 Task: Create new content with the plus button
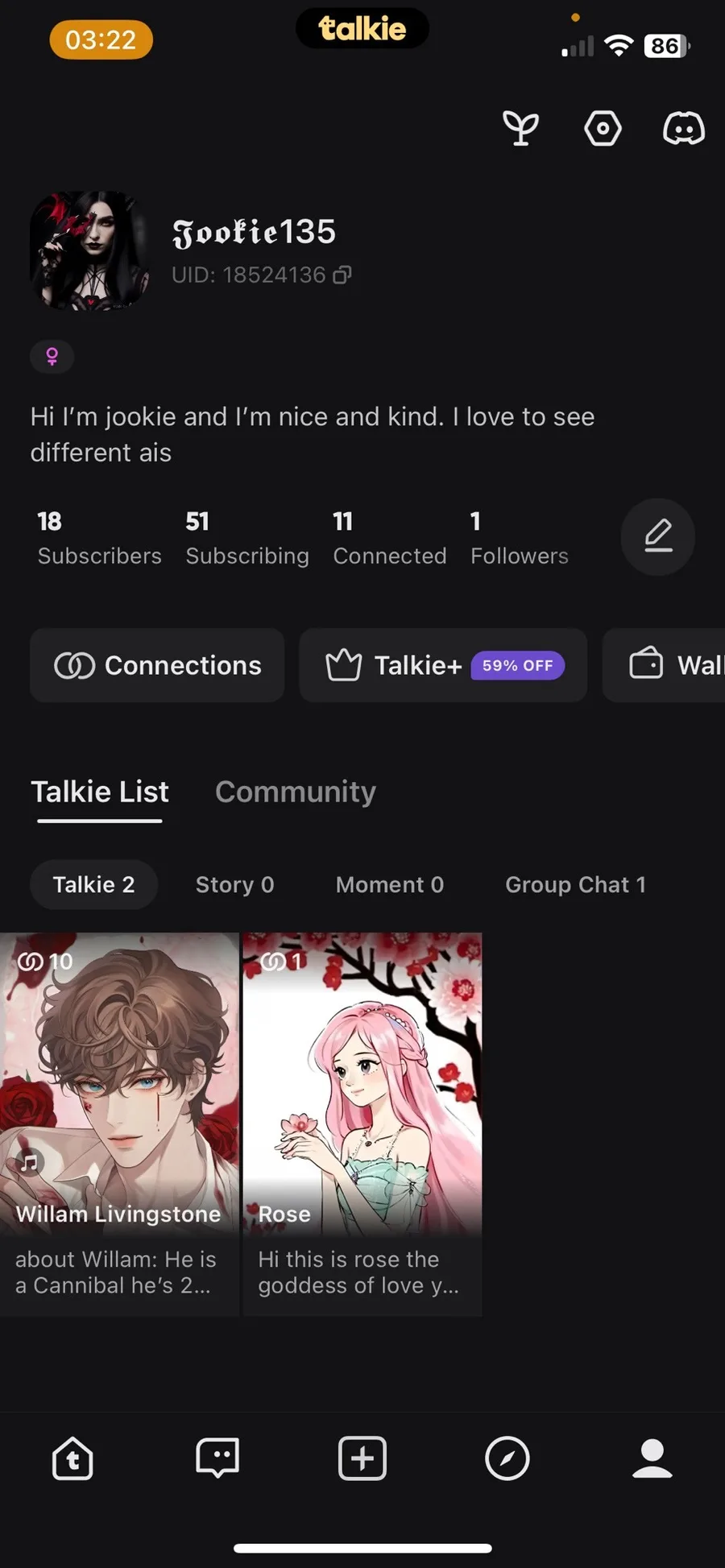pos(362,1458)
